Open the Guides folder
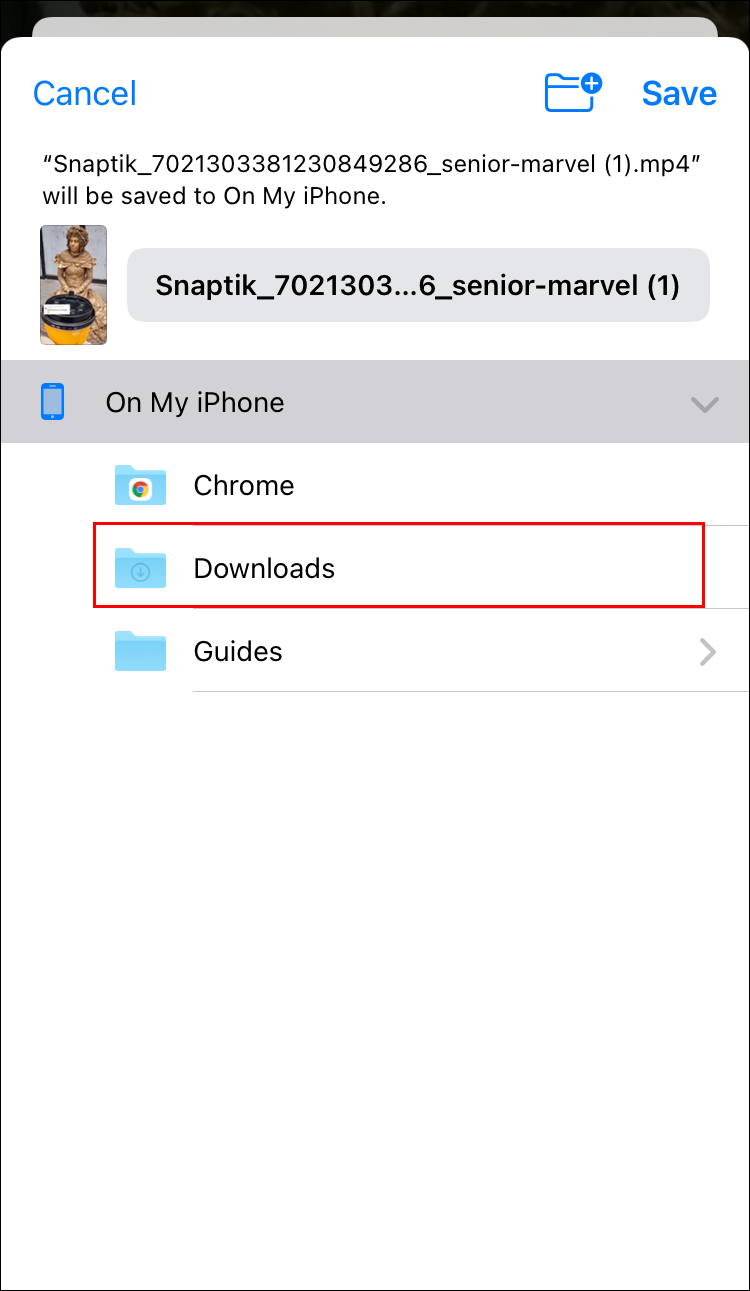The height and width of the screenshot is (1291, 750). pos(238,652)
